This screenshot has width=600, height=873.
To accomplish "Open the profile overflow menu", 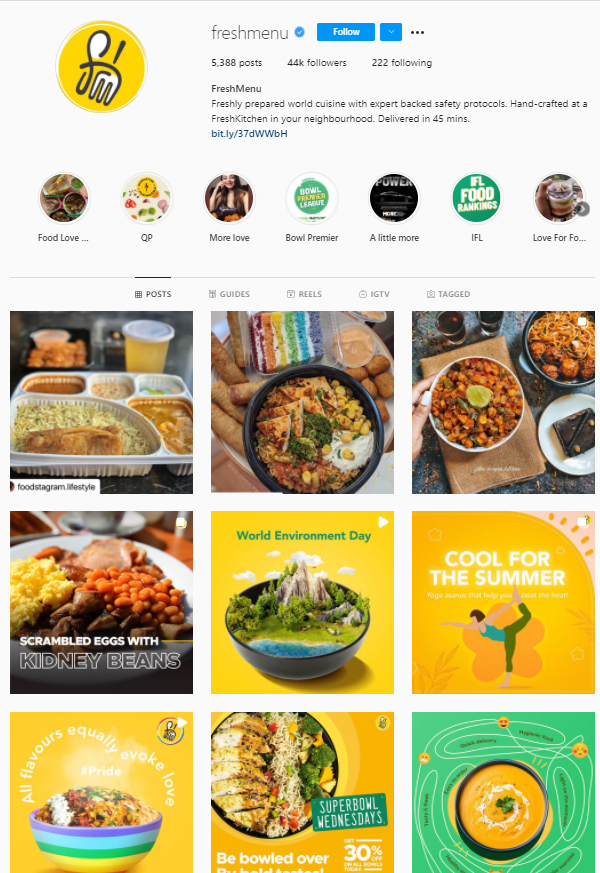I will [x=417, y=32].
